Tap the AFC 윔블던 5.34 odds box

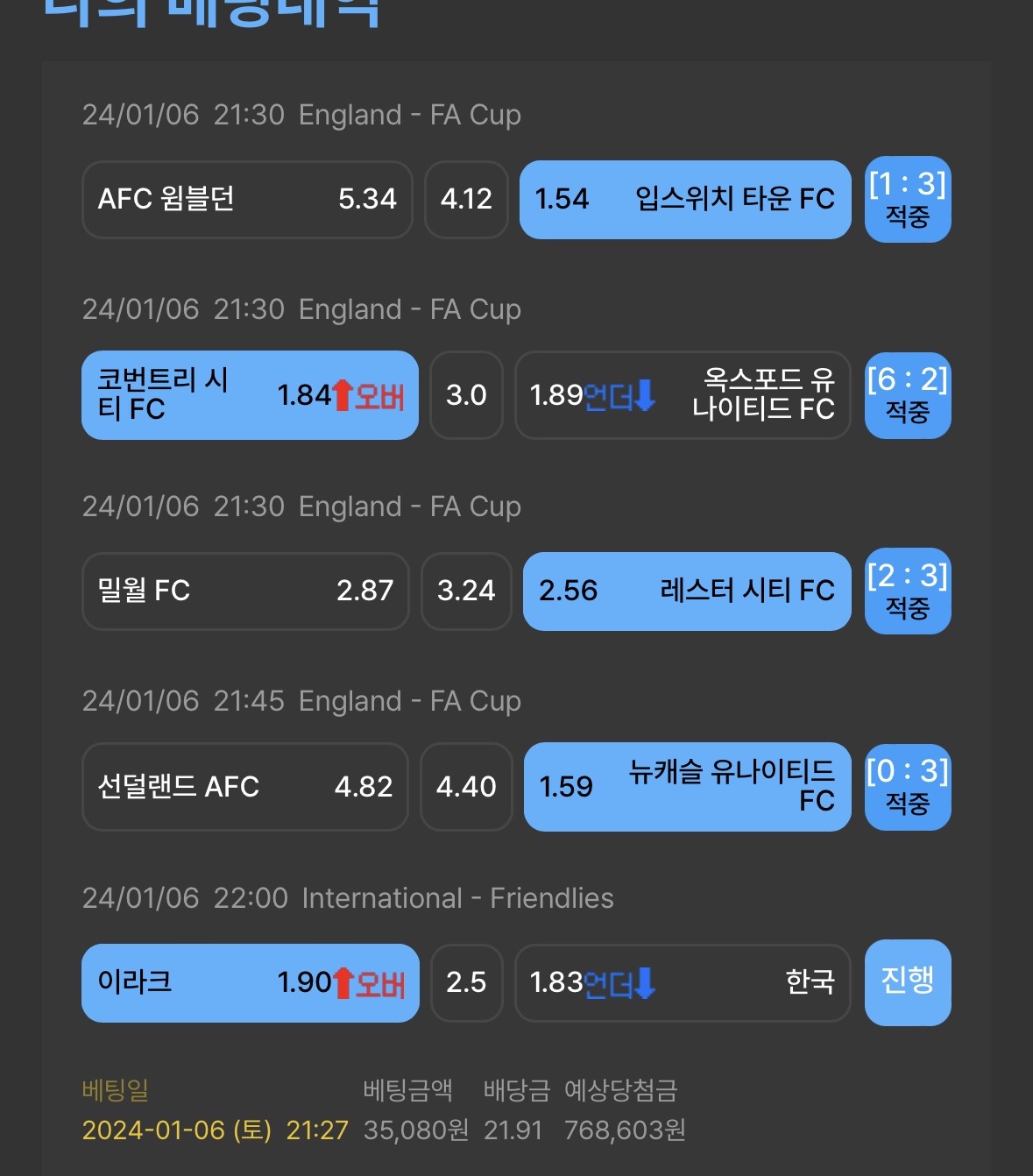[x=247, y=200]
